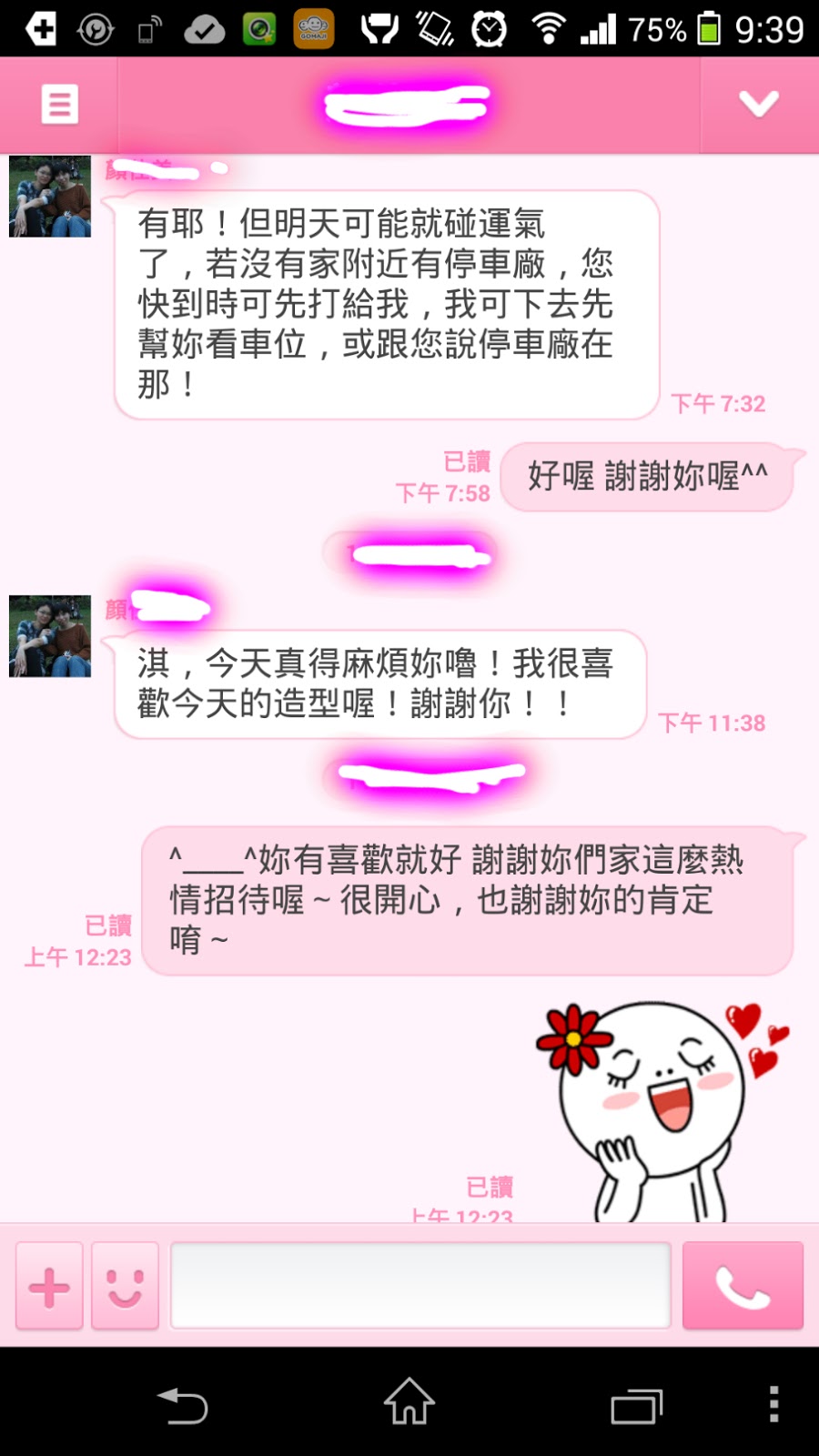Open the attachment plus menu
Screen dimensions: 819x1456
click(49, 1287)
